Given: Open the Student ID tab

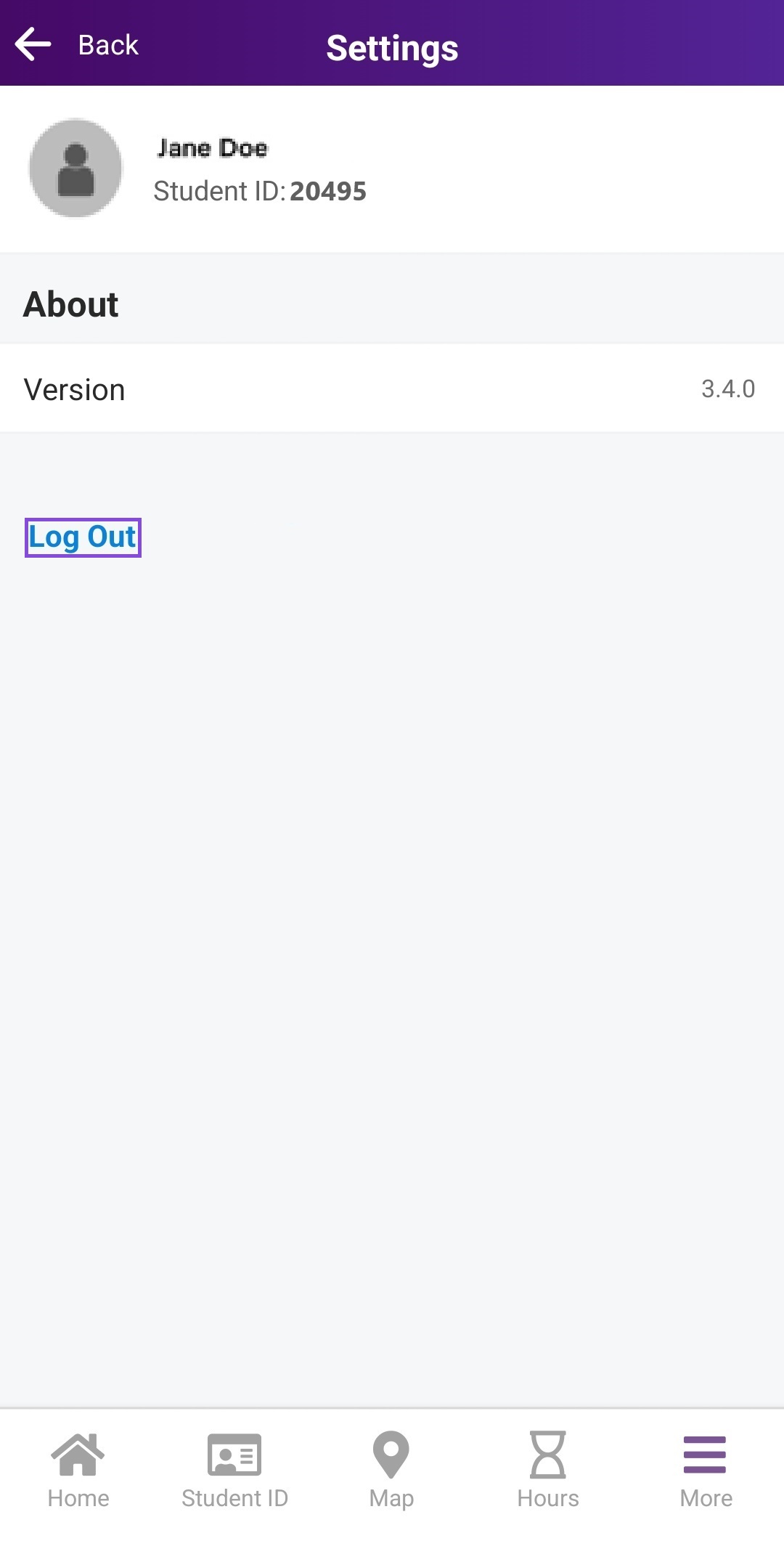Looking at the screenshot, I should 234,1469.
